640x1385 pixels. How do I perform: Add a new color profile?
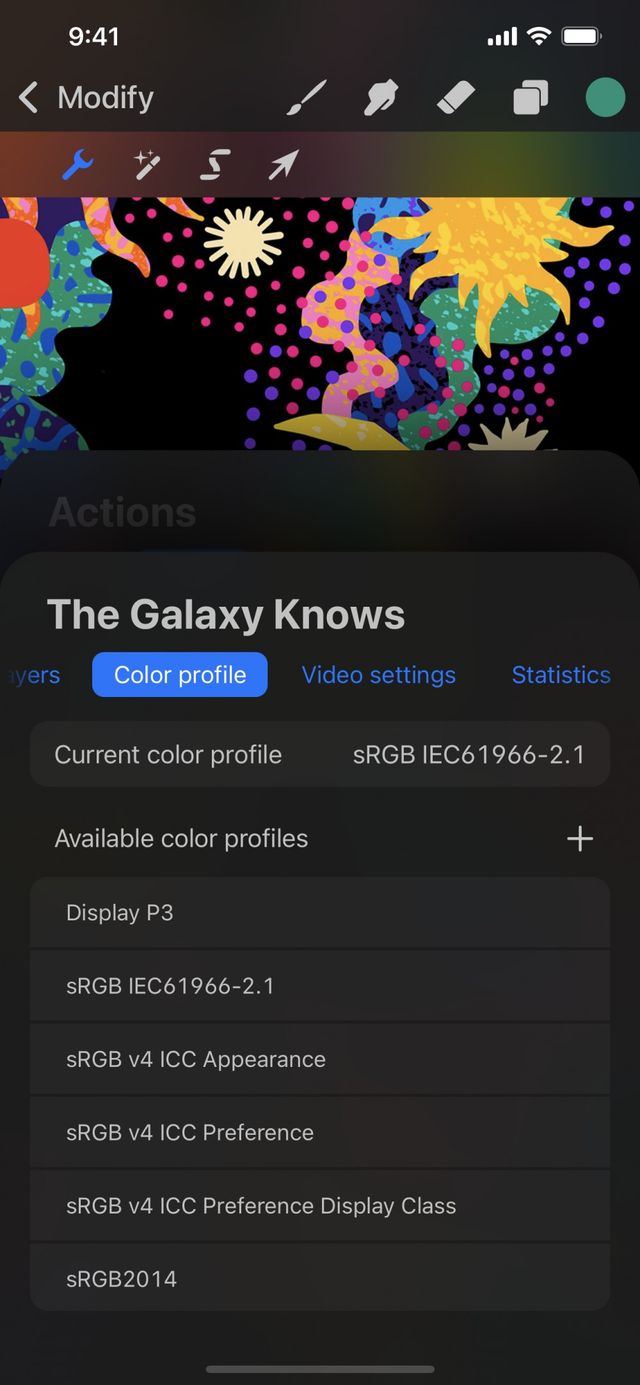coord(580,839)
